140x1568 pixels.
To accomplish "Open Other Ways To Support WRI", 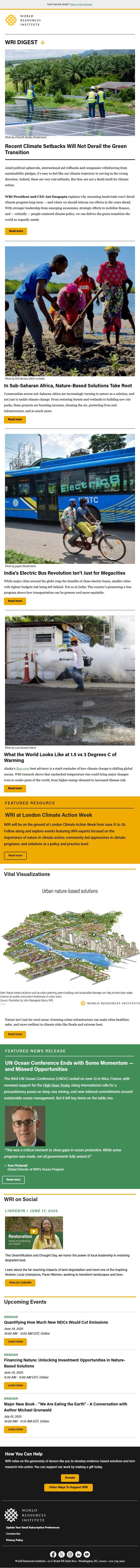I will click(x=68, y=1487).
